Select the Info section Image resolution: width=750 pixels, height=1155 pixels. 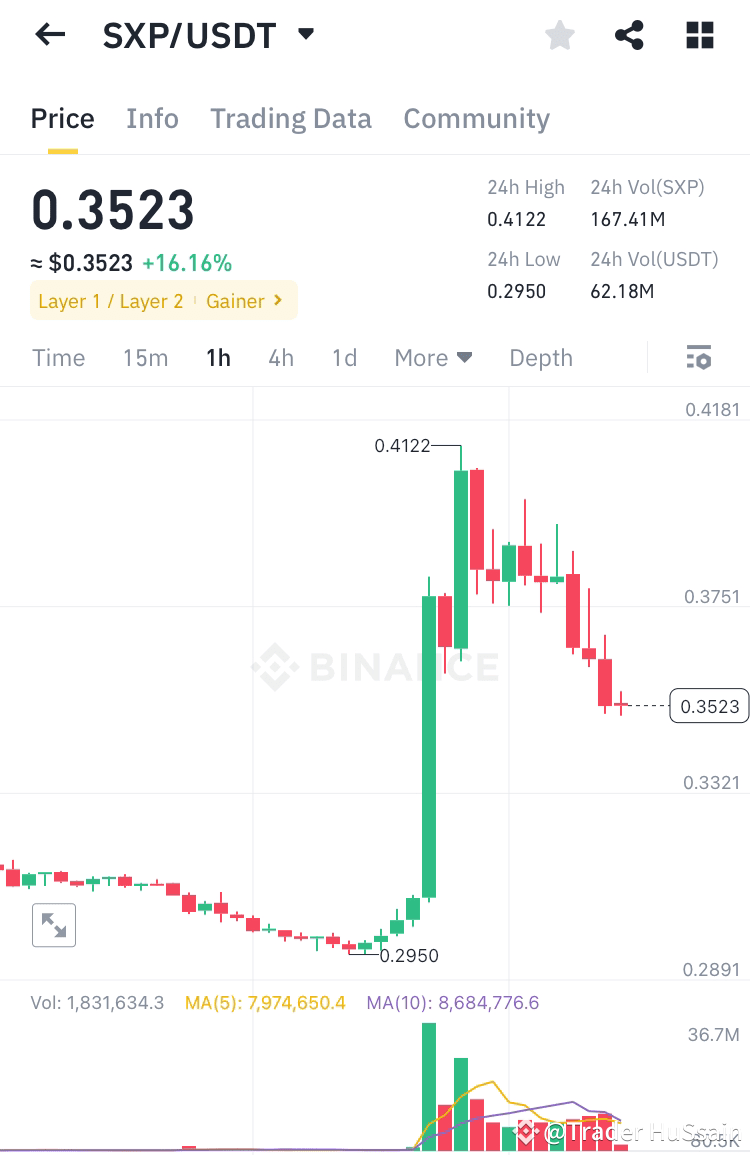152,118
